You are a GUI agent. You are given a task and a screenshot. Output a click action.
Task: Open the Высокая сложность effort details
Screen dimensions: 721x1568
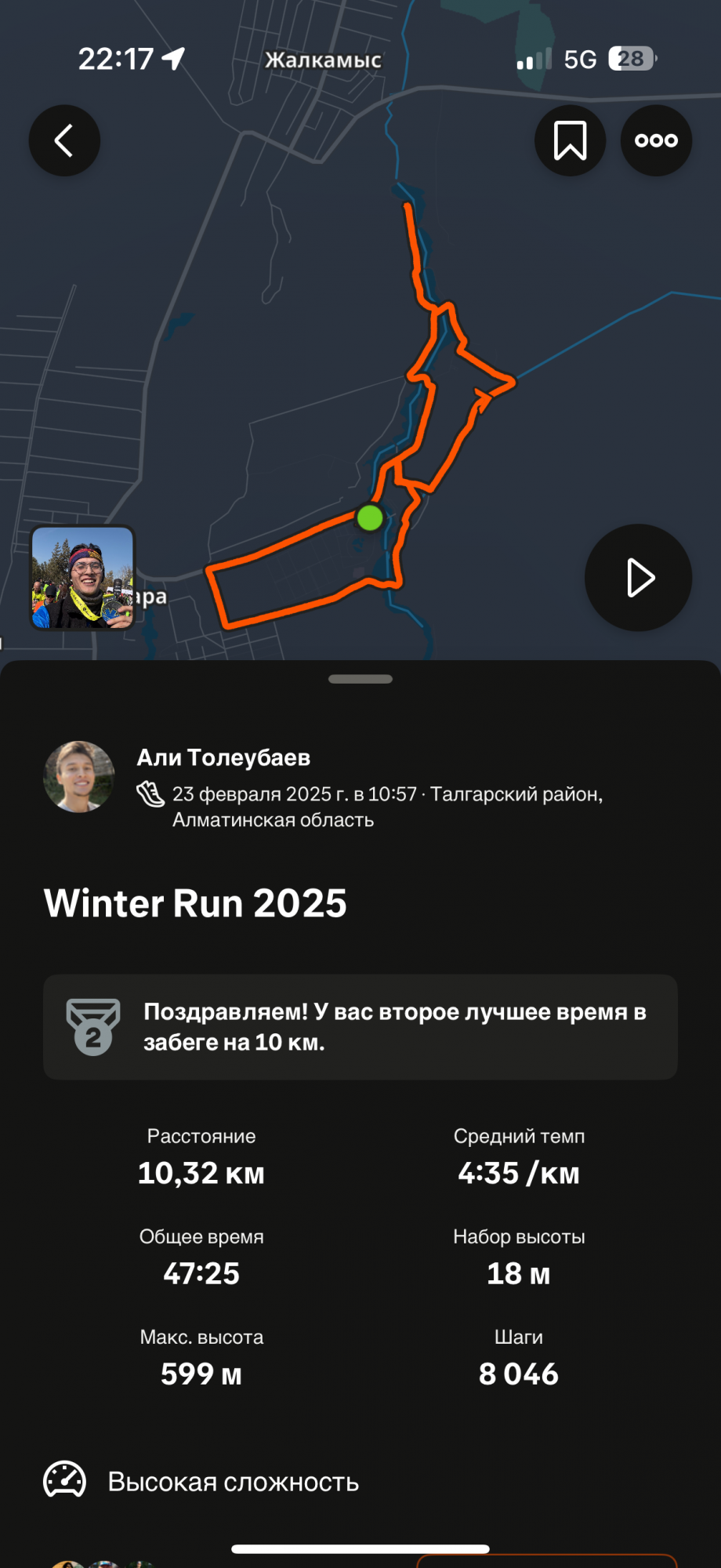click(x=233, y=1482)
